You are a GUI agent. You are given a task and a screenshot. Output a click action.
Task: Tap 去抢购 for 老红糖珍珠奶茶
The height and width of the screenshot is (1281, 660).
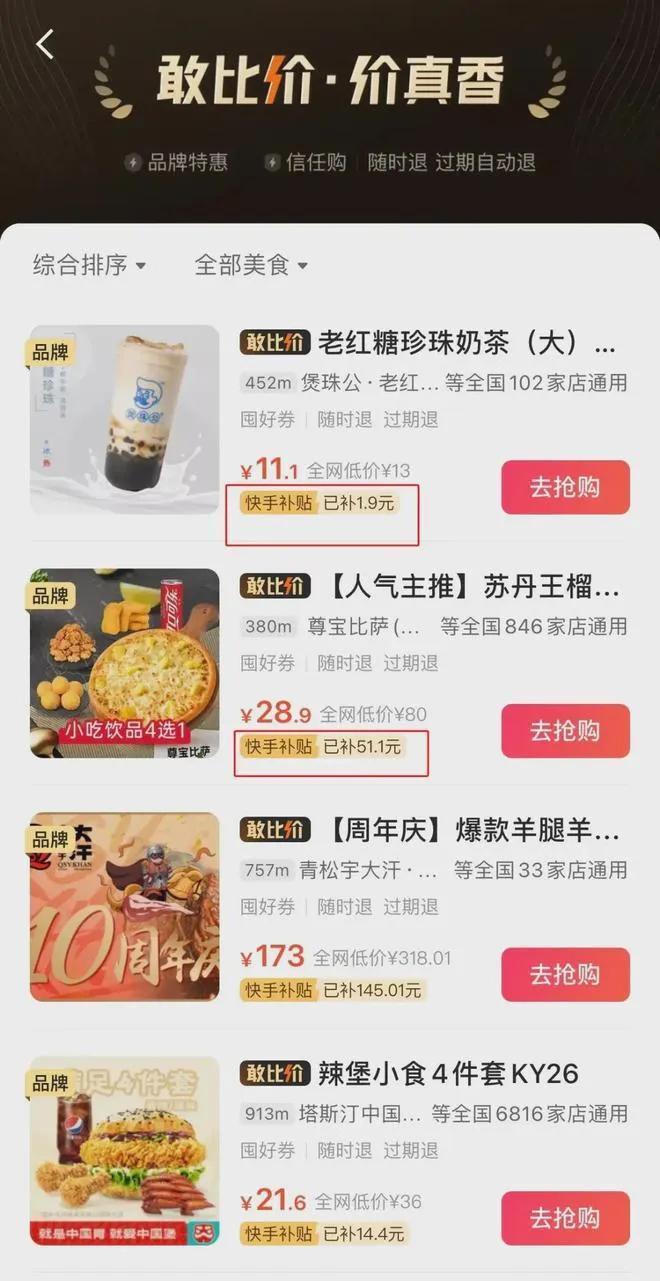[x=566, y=487]
